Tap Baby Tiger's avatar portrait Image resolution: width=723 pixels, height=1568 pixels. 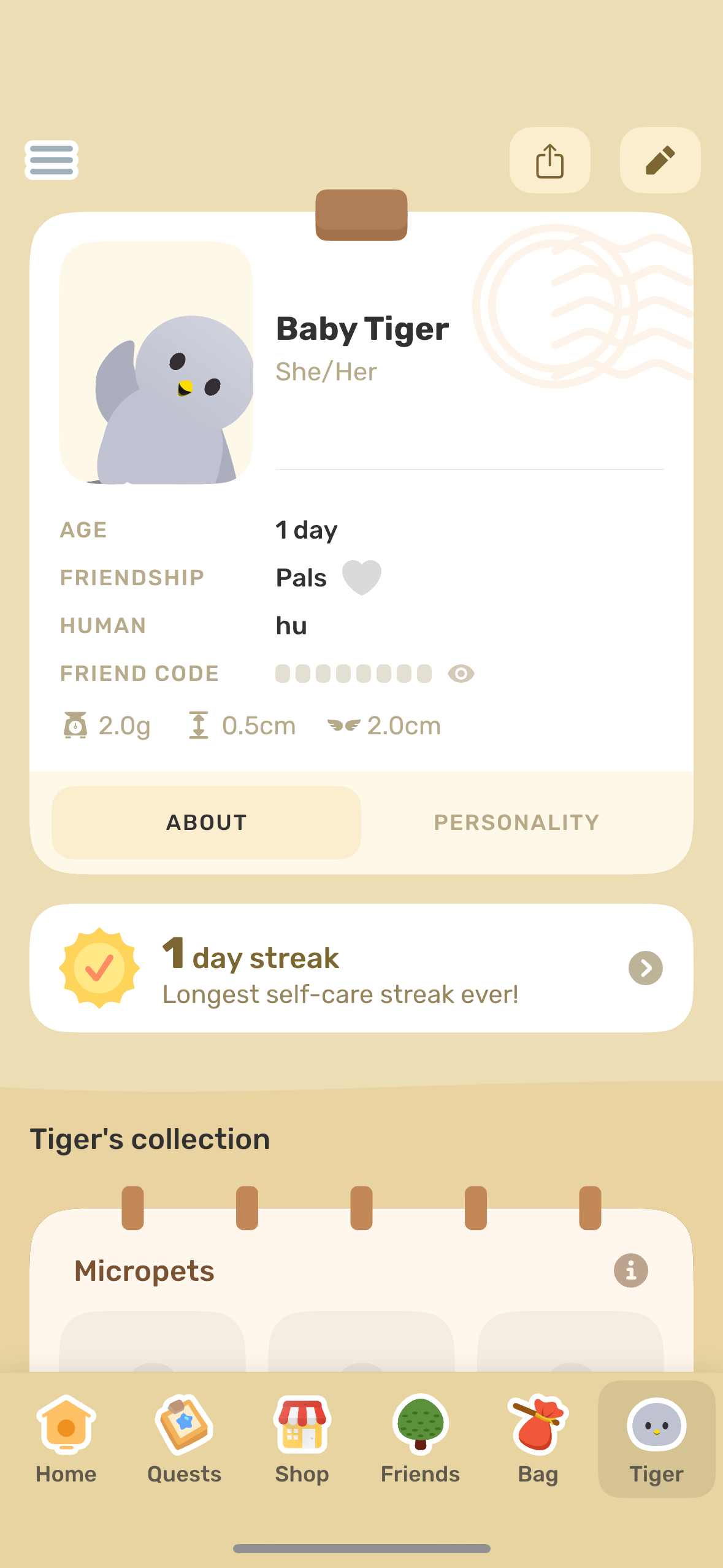pos(156,361)
